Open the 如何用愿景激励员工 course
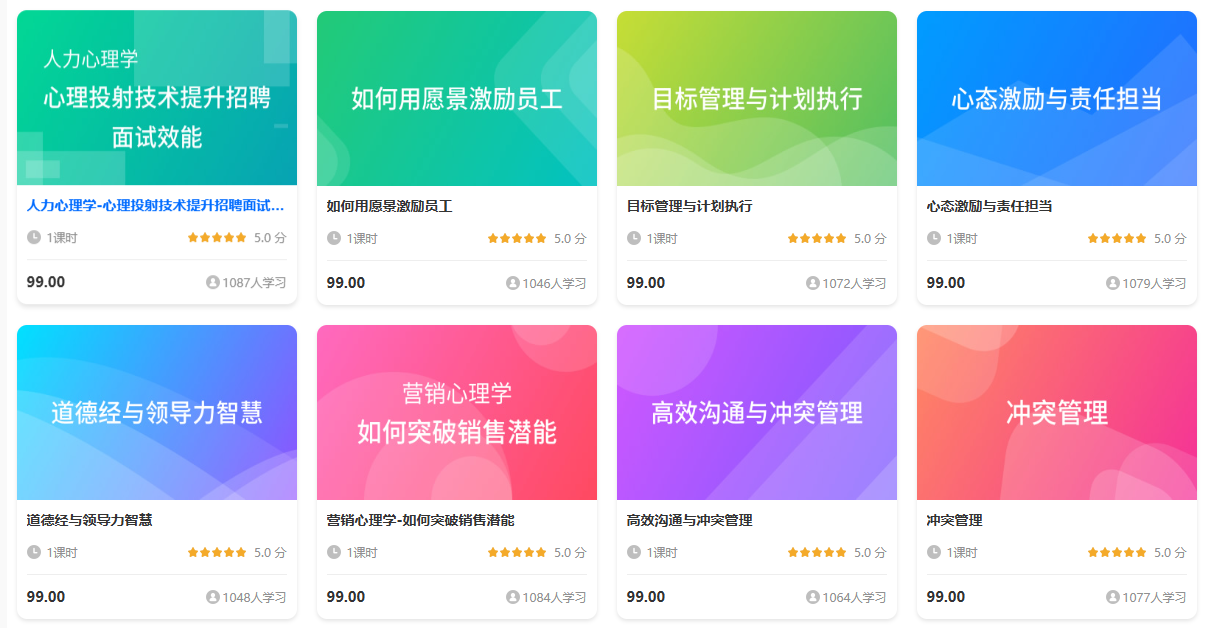Screen dimensions: 1206x628 (456, 100)
